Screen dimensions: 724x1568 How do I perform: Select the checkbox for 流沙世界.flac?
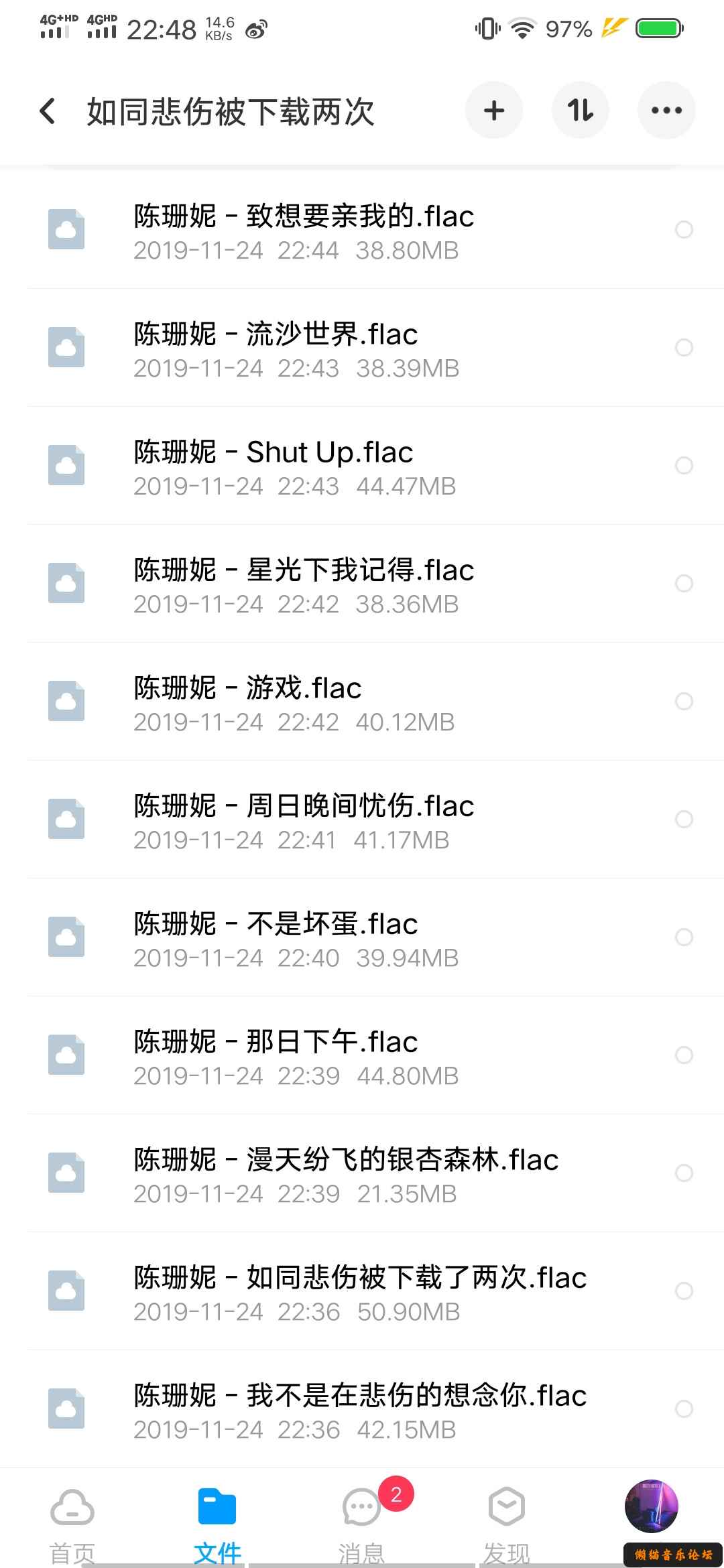click(x=684, y=348)
